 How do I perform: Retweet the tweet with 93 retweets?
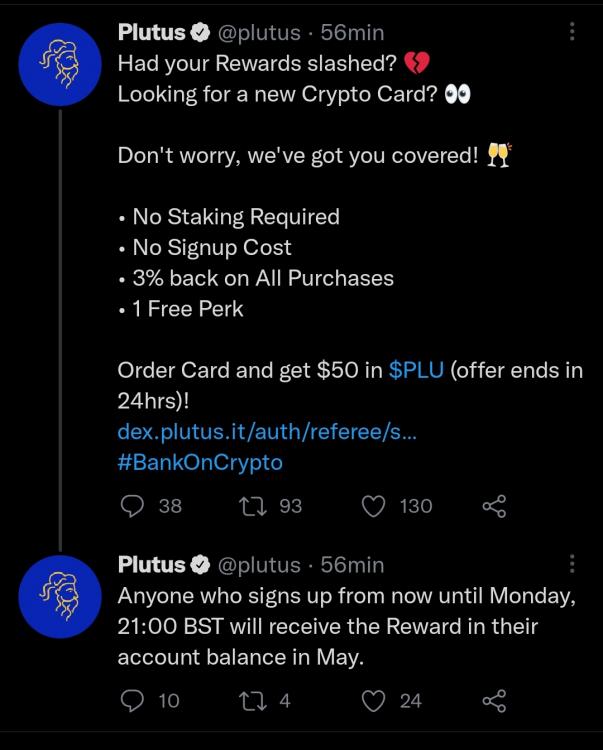click(x=254, y=506)
